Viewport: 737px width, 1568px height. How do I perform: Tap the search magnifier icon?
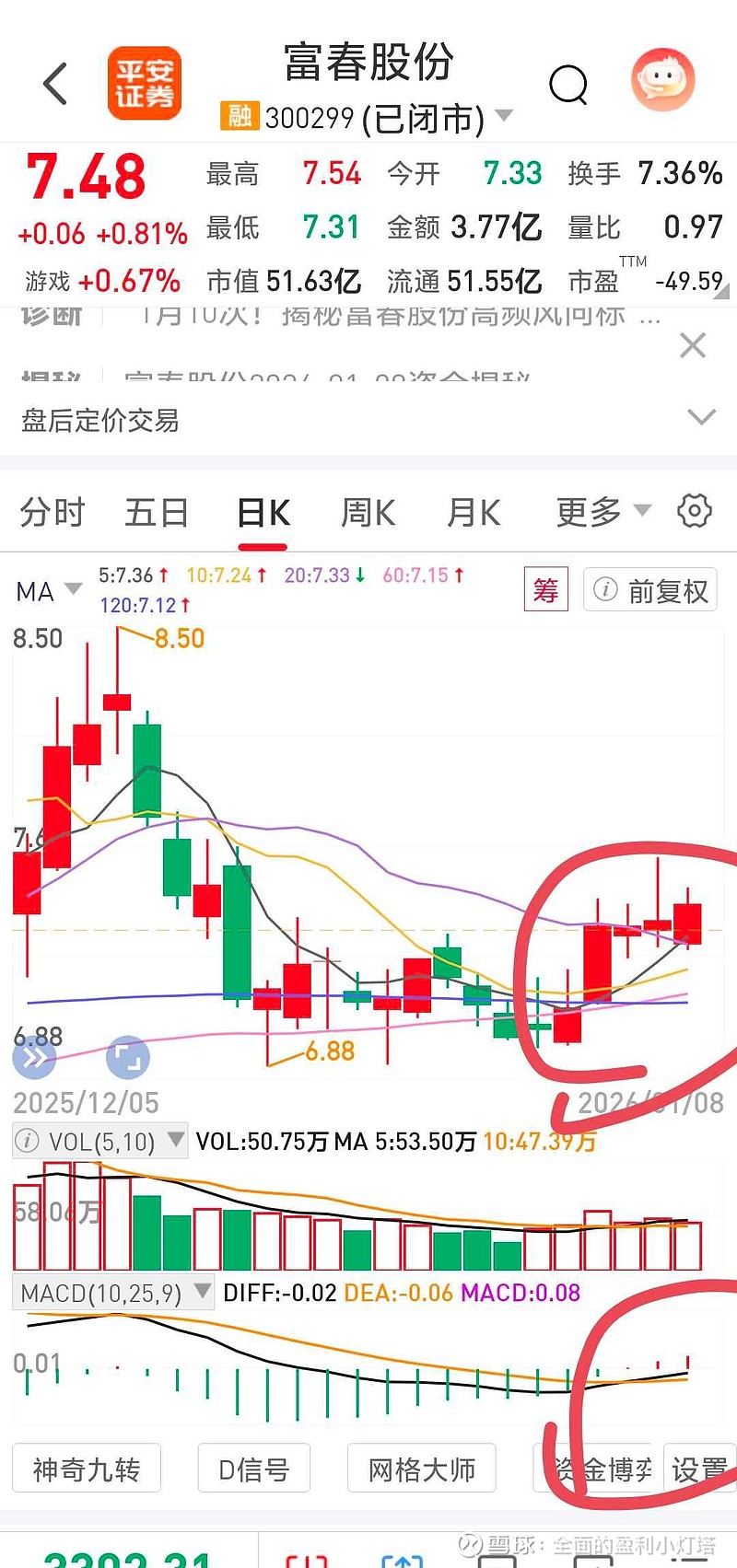569,83
